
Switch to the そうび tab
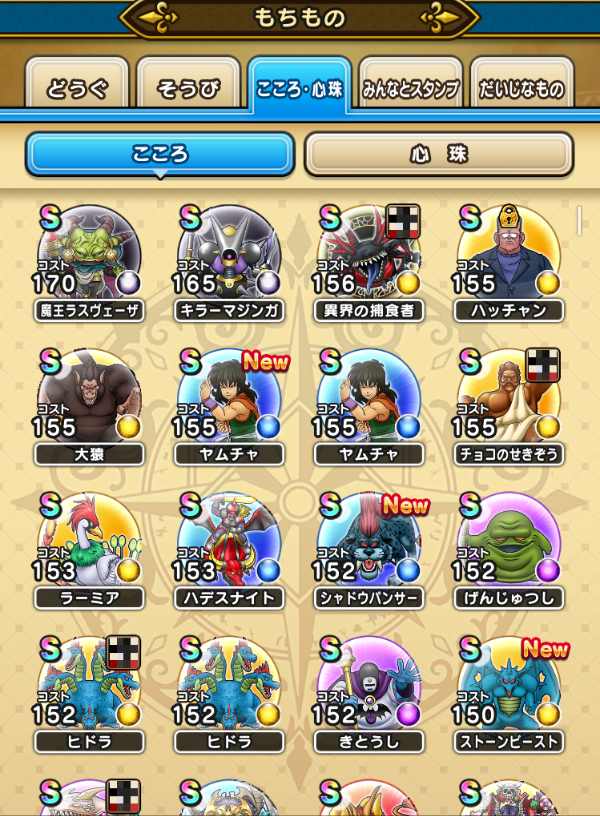click(188, 88)
